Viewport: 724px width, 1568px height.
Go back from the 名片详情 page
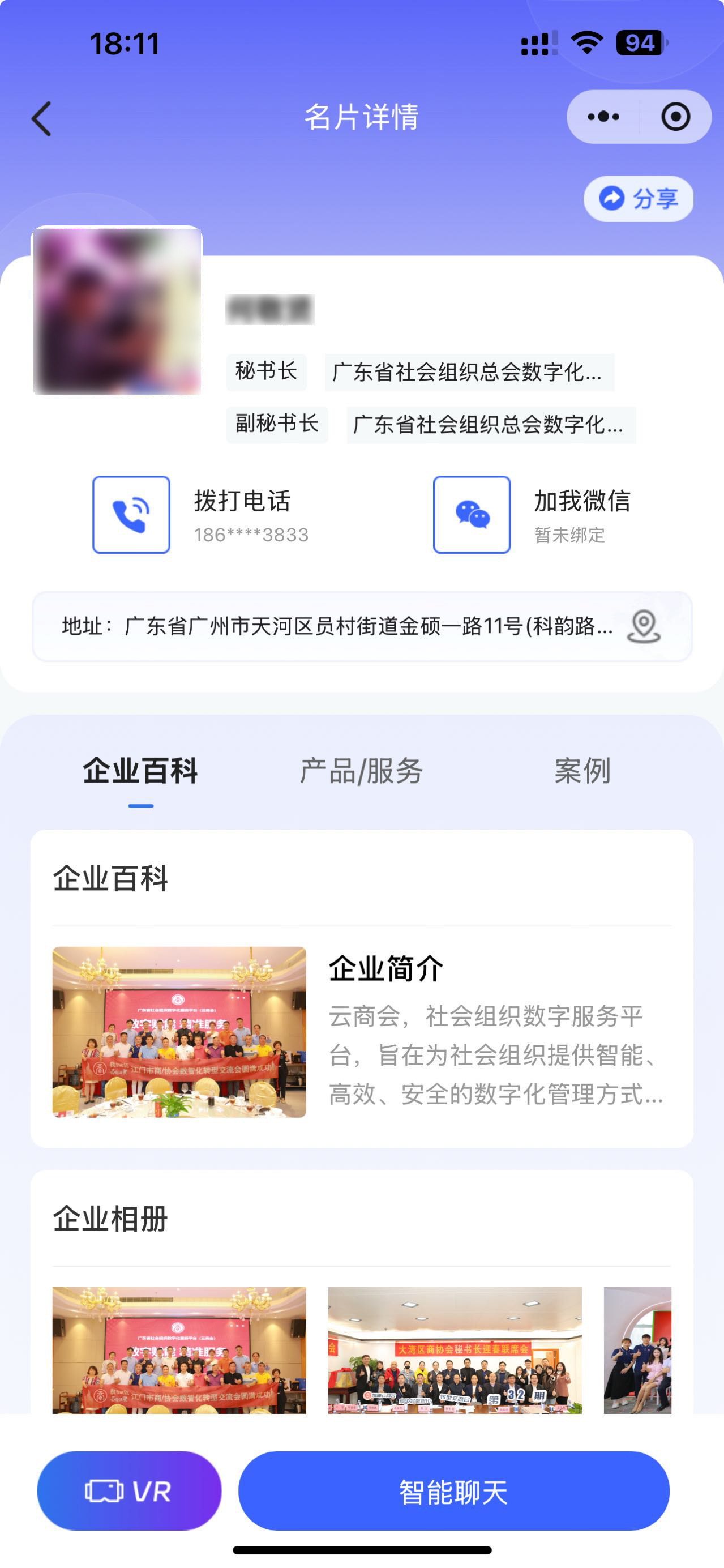pos(41,118)
